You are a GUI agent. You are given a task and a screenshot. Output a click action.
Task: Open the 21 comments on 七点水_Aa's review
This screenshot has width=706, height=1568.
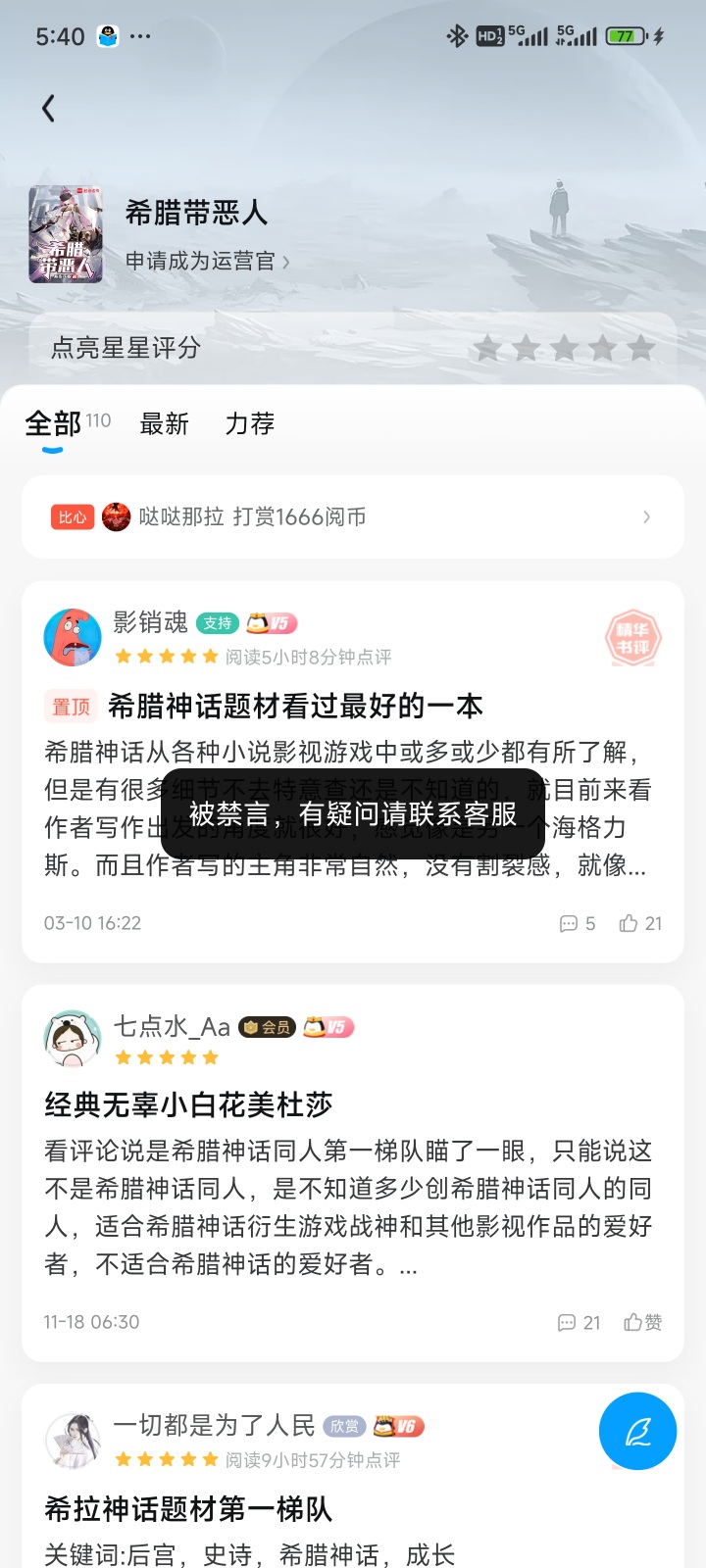(x=579, y=1322)
